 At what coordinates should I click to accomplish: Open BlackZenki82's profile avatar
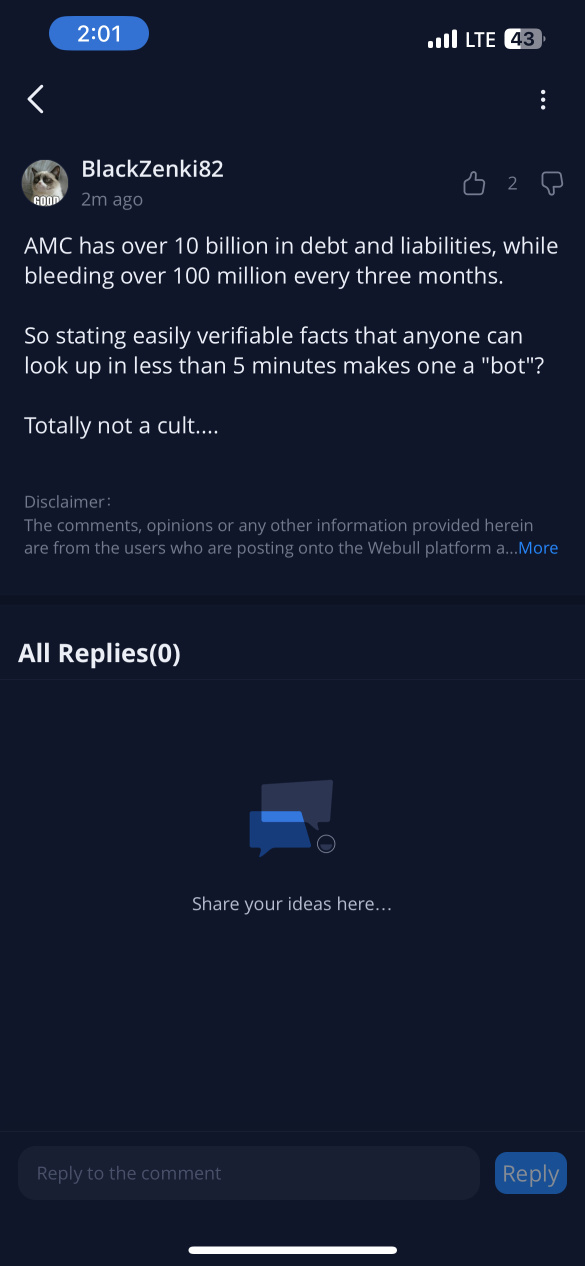pos(45,183)
